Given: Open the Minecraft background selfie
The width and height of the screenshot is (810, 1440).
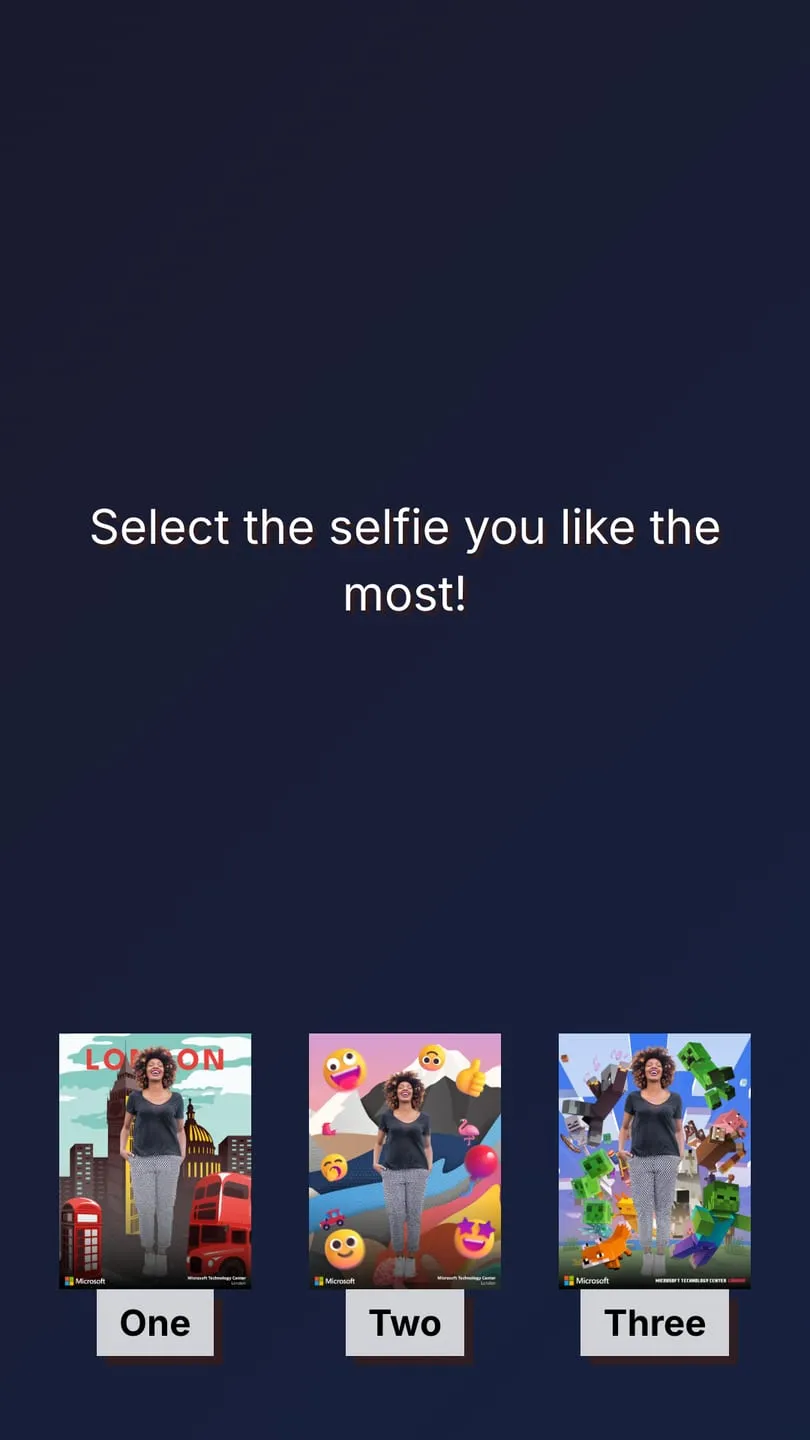Looking at the screenshot, I should (655, 1161).
